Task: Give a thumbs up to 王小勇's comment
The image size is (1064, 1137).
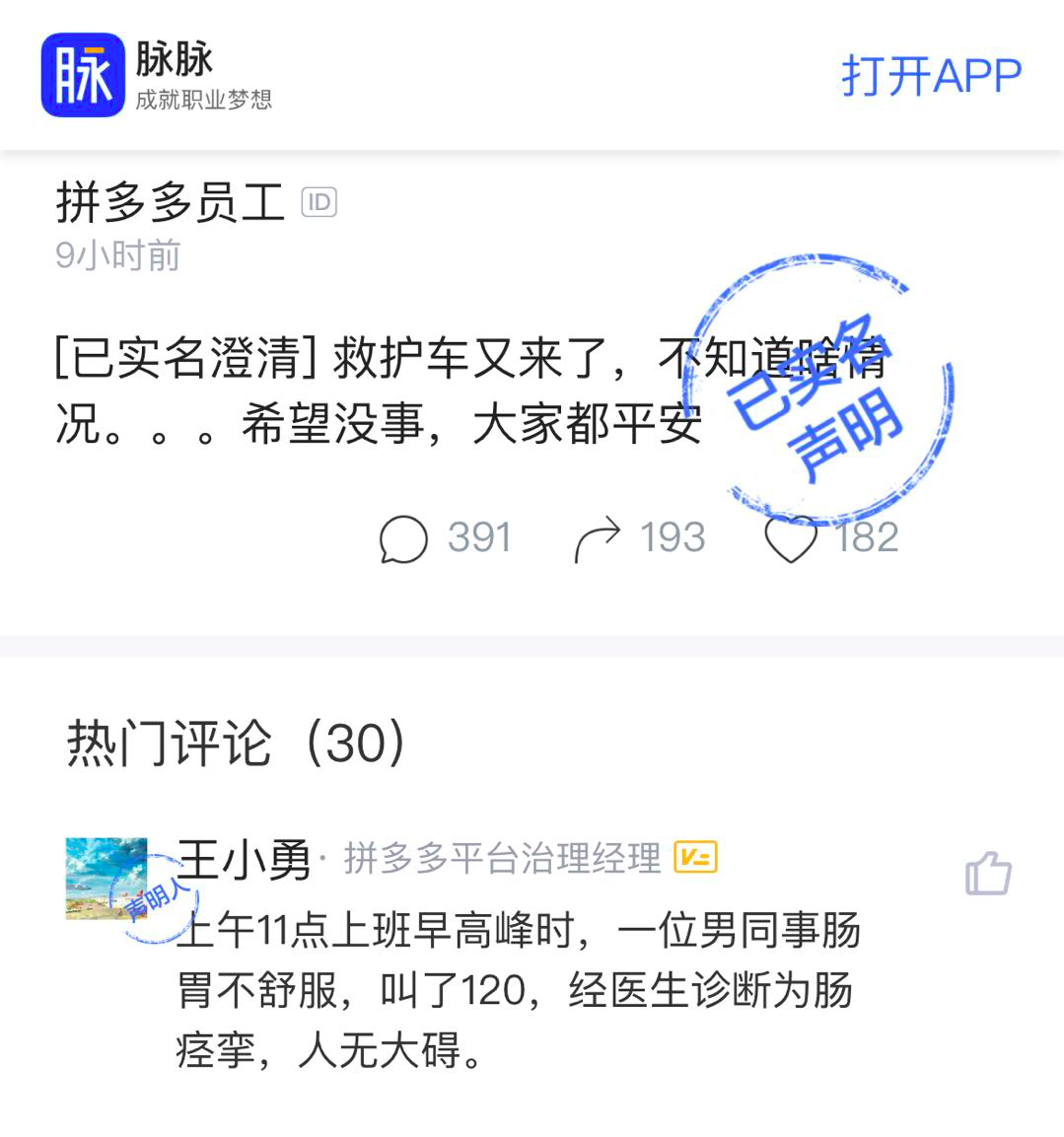Action: point(988,874)
